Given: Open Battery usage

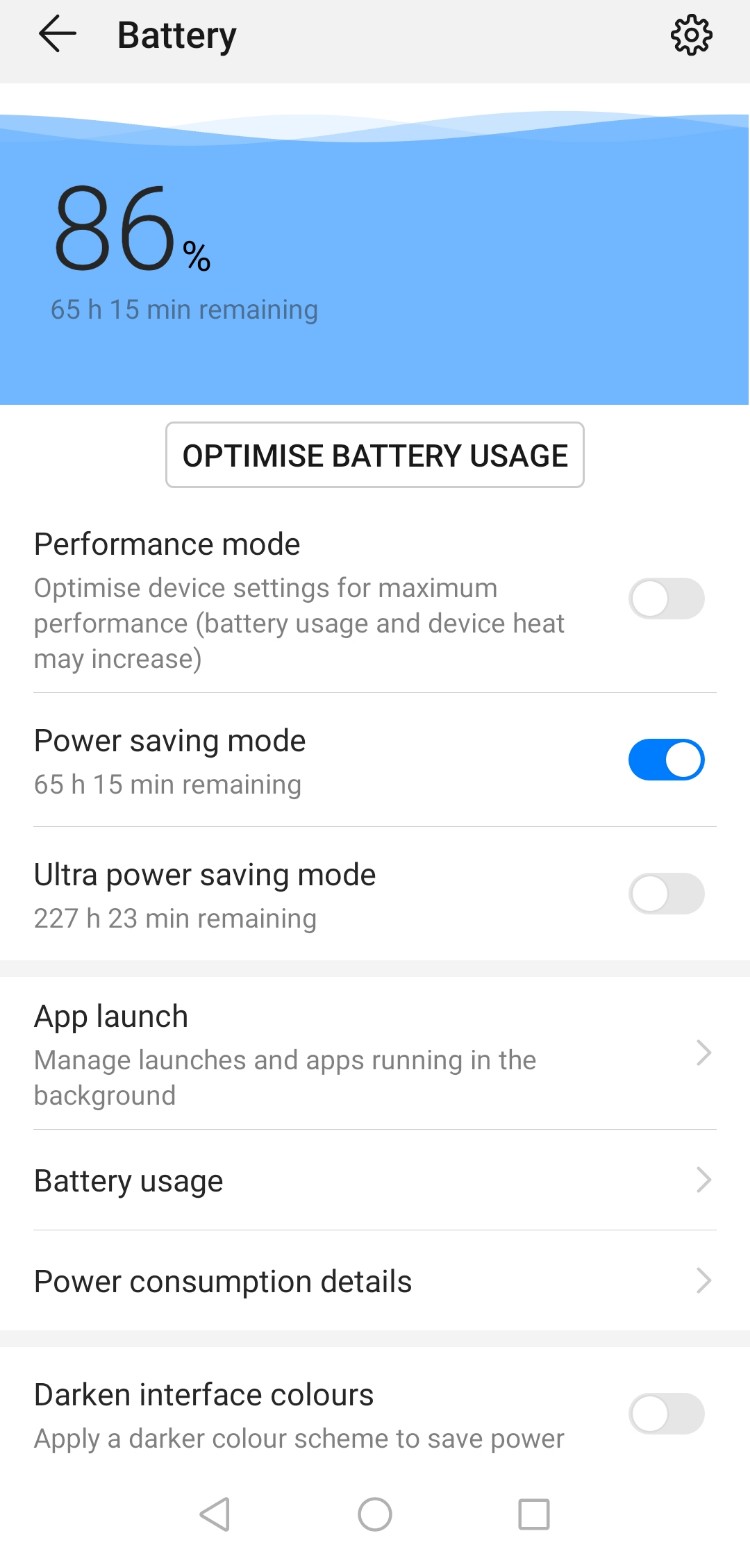Looking at the screenshot, I should [375, 1180].
